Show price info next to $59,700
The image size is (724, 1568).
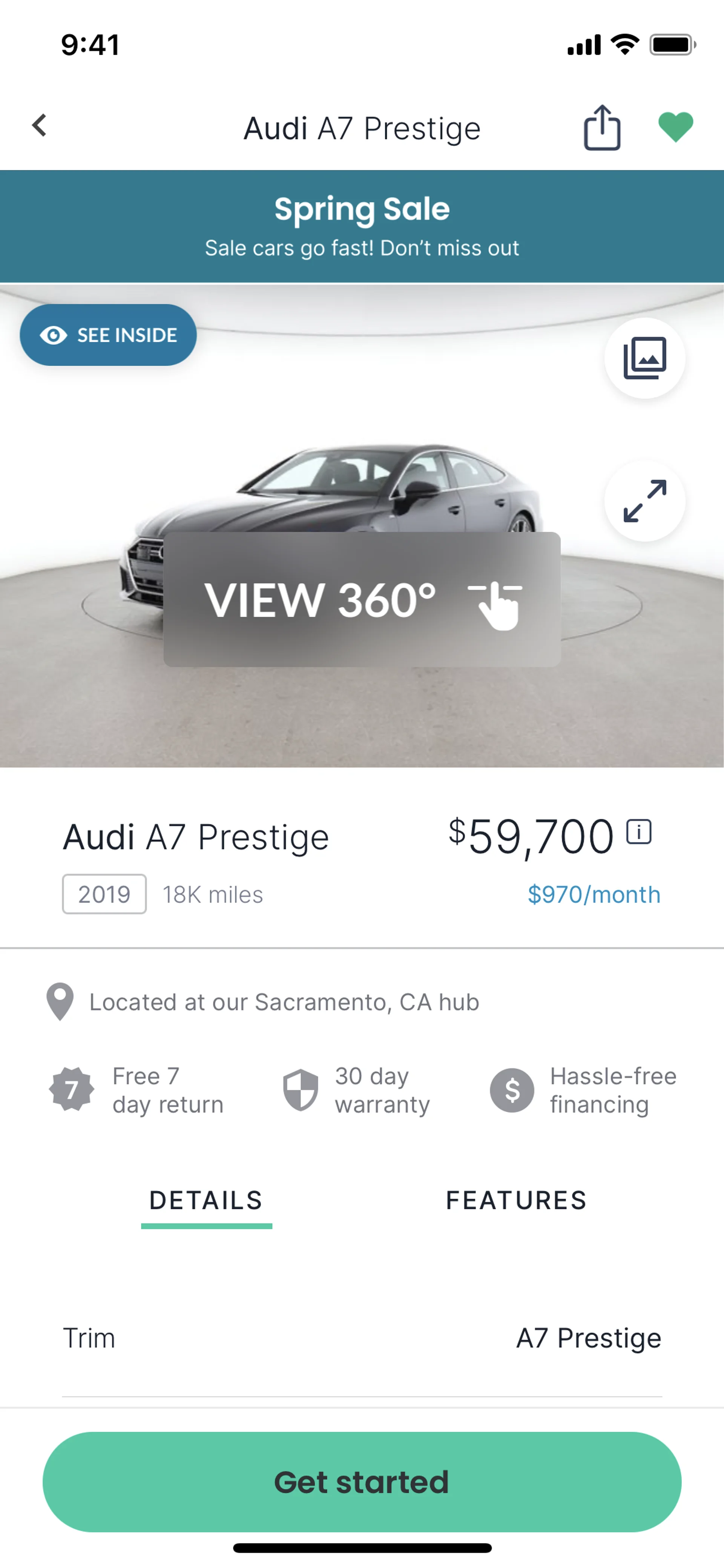(x=639, y=832)
